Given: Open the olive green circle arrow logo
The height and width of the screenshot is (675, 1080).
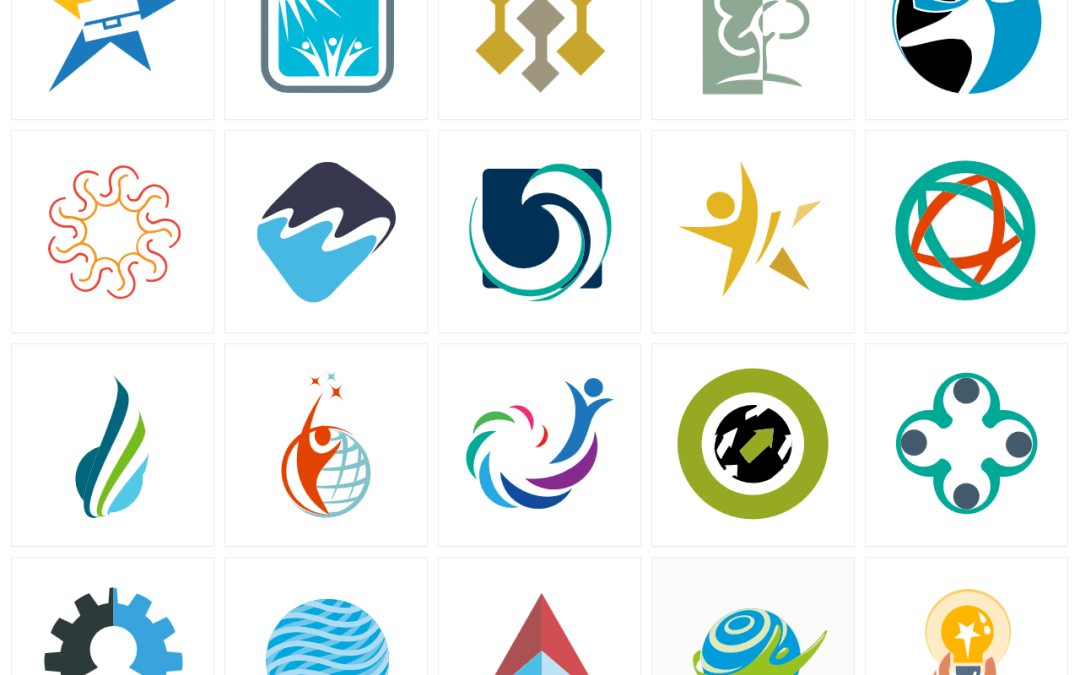Looking at the screenshot, I should [x=752, y=446].
